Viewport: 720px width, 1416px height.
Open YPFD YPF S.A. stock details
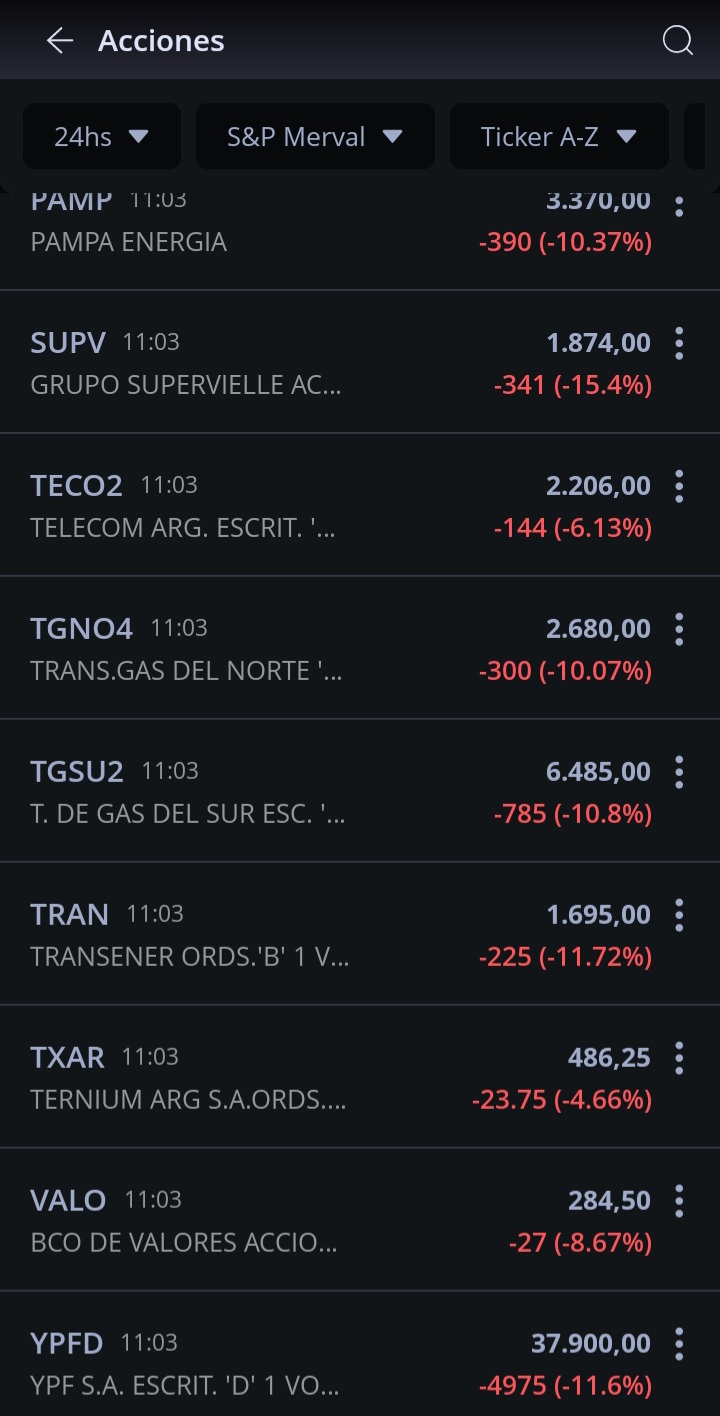(x=300, y=1364)
